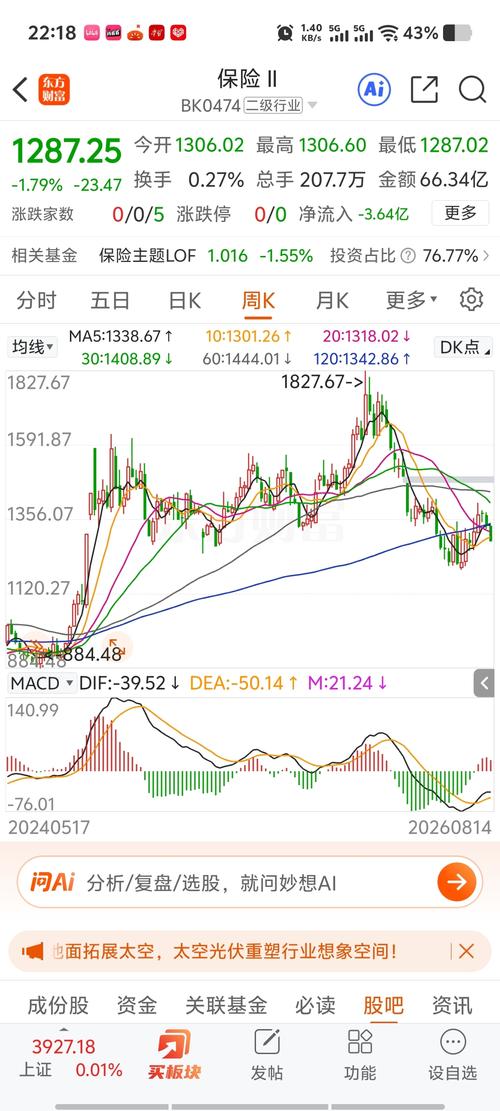Screen dimensions: 500x1111
Task: Select the 月K chart tab
Action: (x=332, y=300)
